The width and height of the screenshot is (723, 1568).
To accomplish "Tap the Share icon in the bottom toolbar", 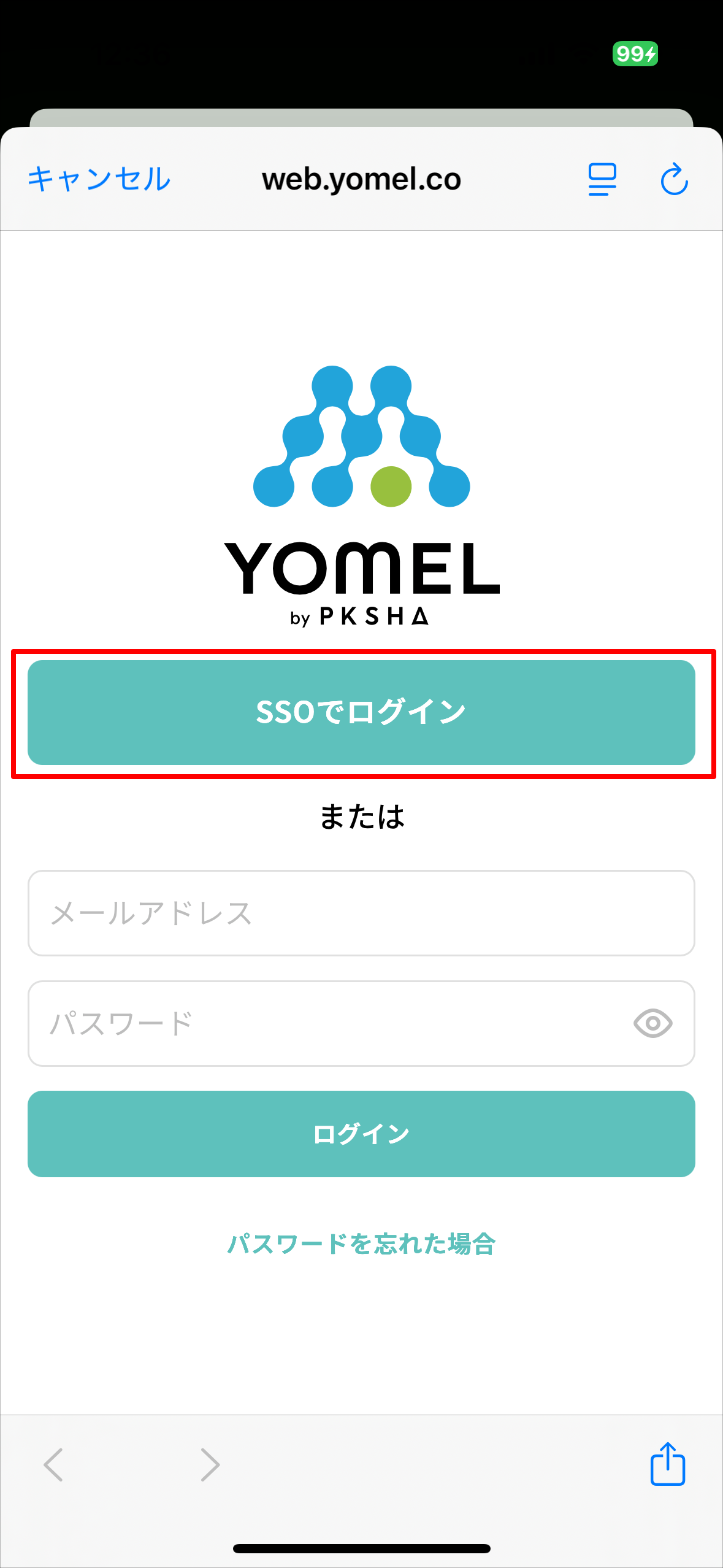I will click(x=667, y=1464).
